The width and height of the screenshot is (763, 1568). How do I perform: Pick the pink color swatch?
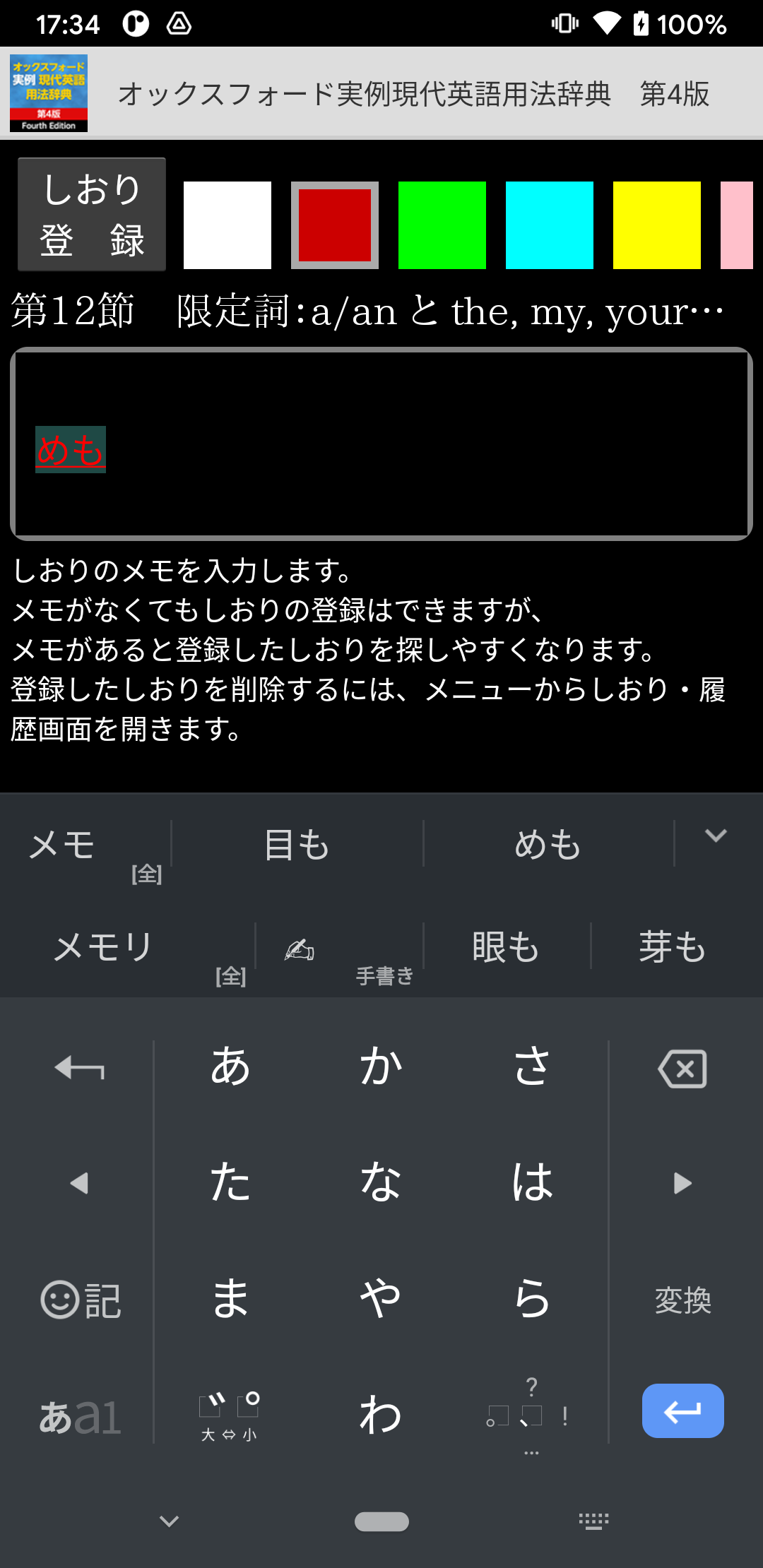(x=738, y=225)
